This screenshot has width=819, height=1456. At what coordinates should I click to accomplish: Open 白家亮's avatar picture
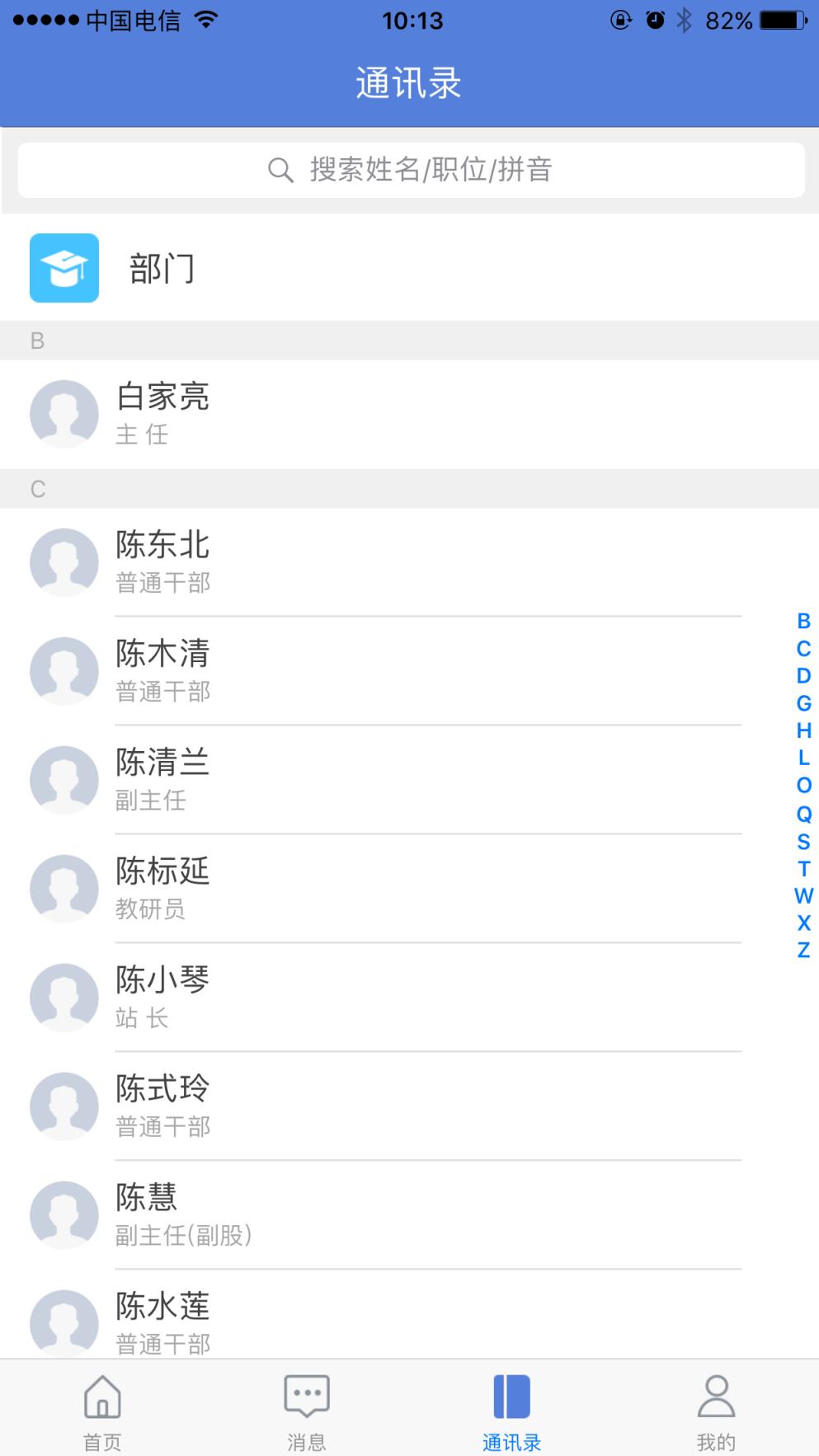pos(64,414)
